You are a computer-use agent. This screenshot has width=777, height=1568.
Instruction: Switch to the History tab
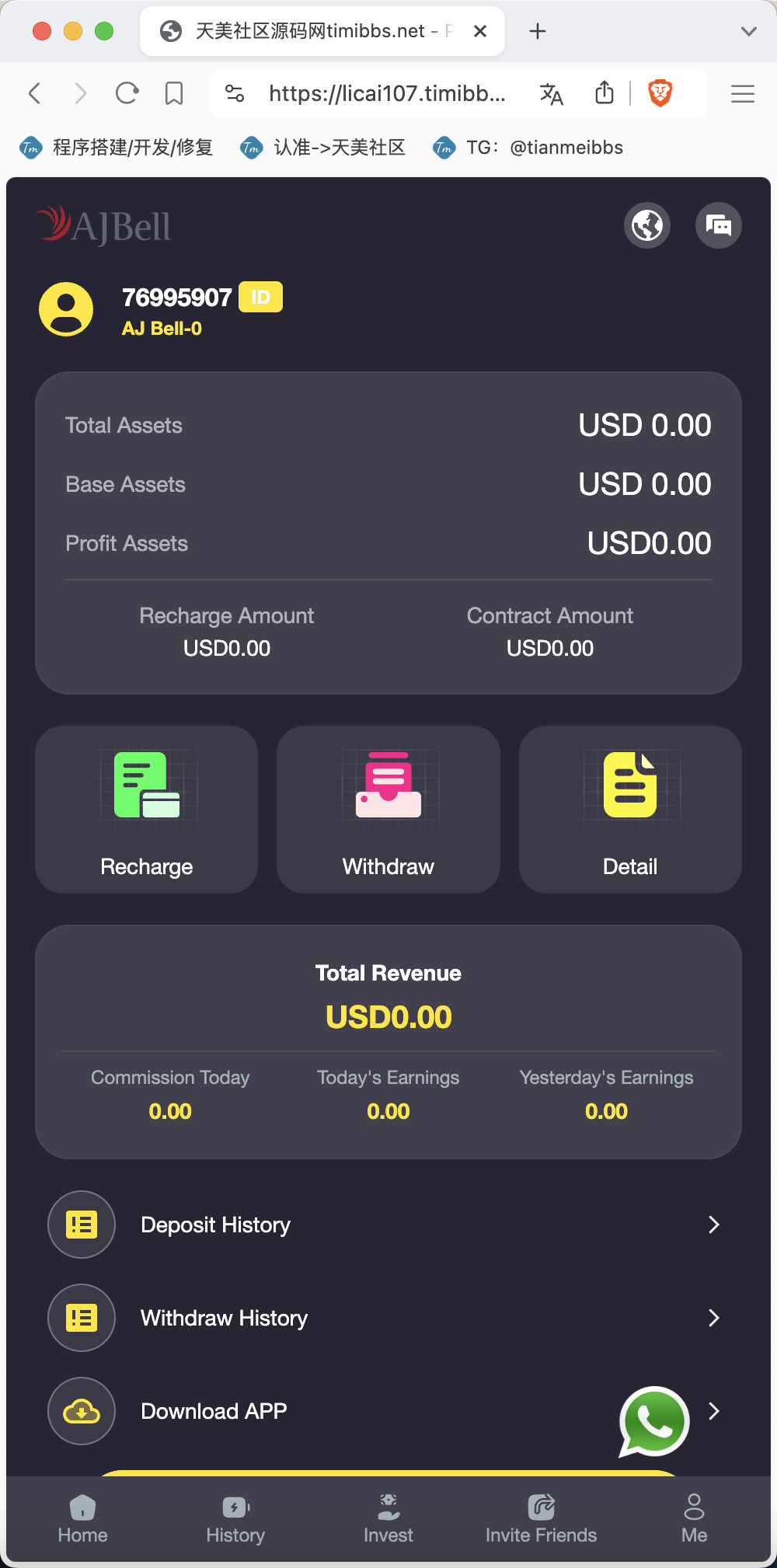tap(235, 1519)
